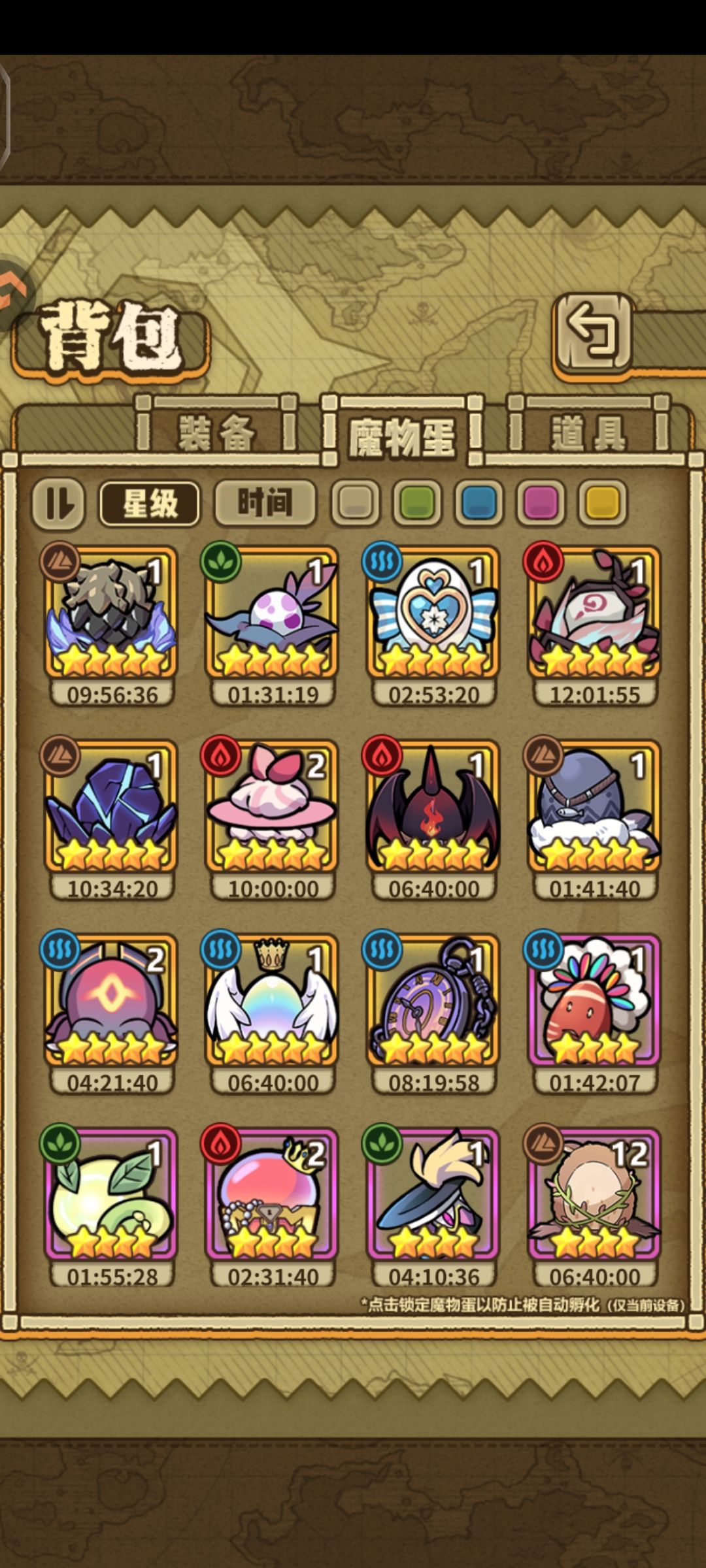Sort eggs by 时间
Screen dimensions: 706x1568
pos(265,502)
